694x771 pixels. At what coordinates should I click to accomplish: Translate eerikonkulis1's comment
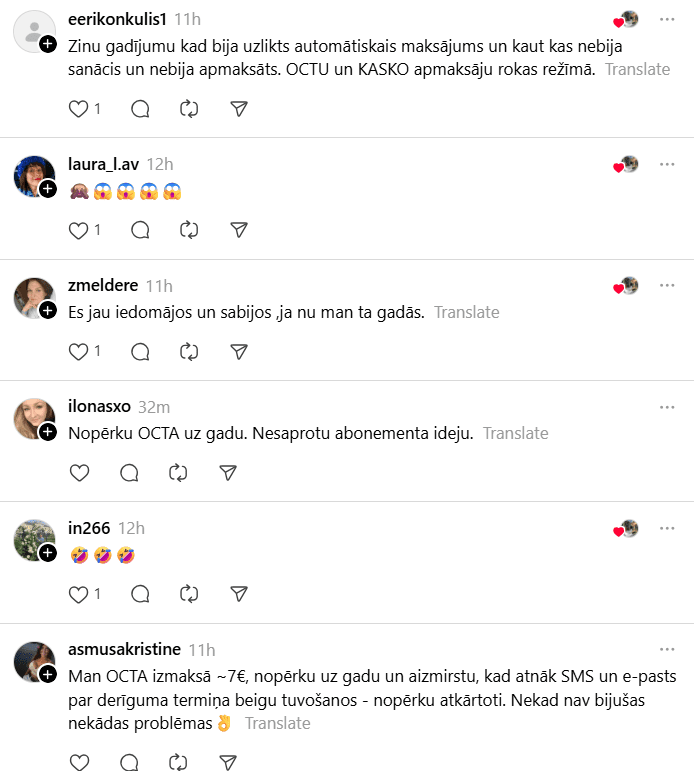[x=637, y=70]
